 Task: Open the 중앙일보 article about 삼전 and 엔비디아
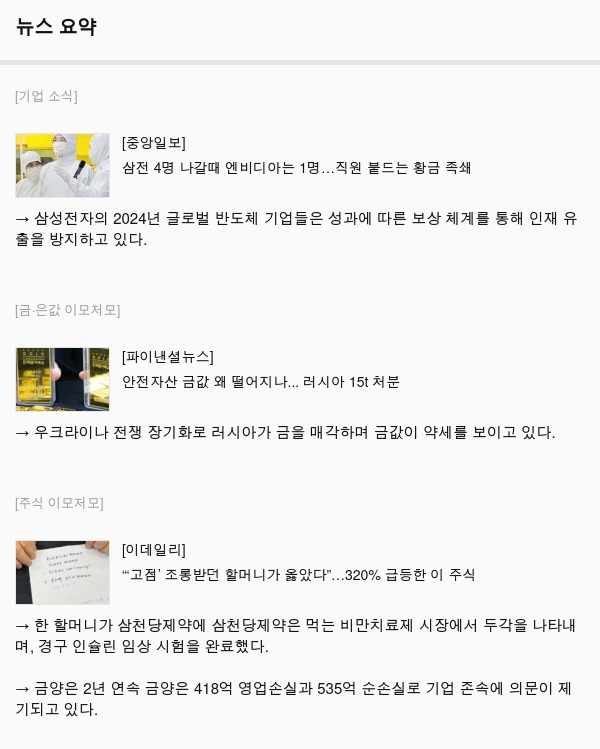[x=296, y=168]
